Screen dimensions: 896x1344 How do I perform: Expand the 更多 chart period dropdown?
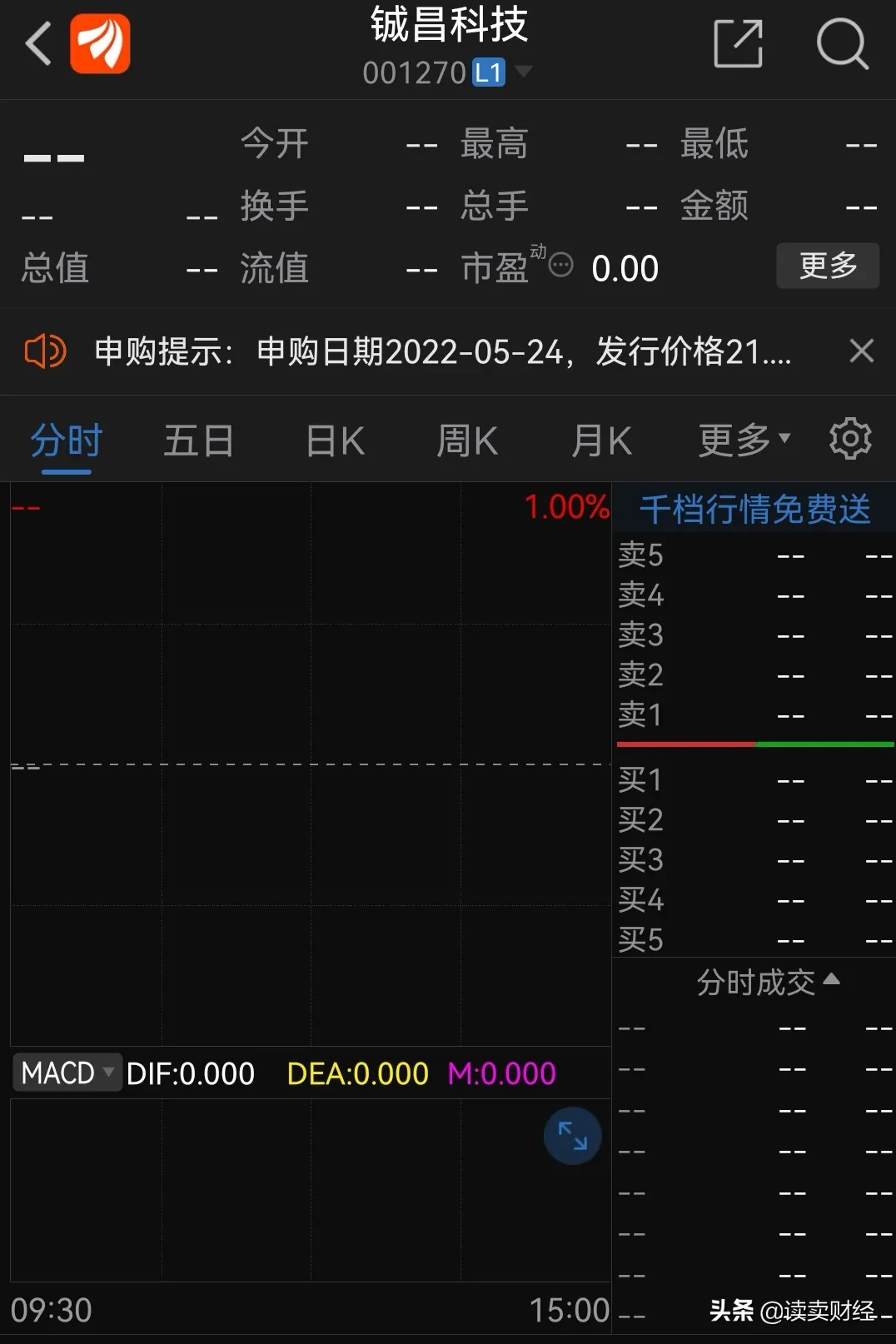744,441
